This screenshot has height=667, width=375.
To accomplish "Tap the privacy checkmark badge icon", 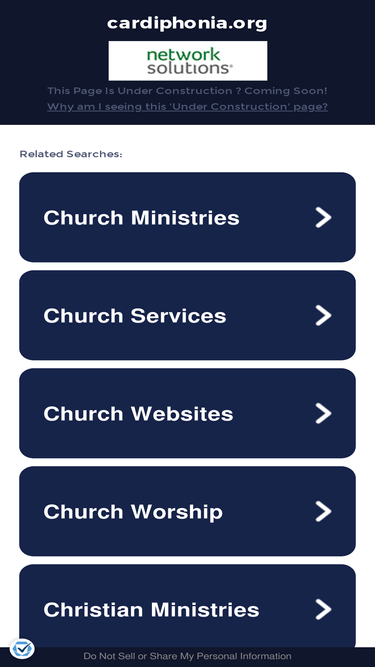I will tap(22, 649).
